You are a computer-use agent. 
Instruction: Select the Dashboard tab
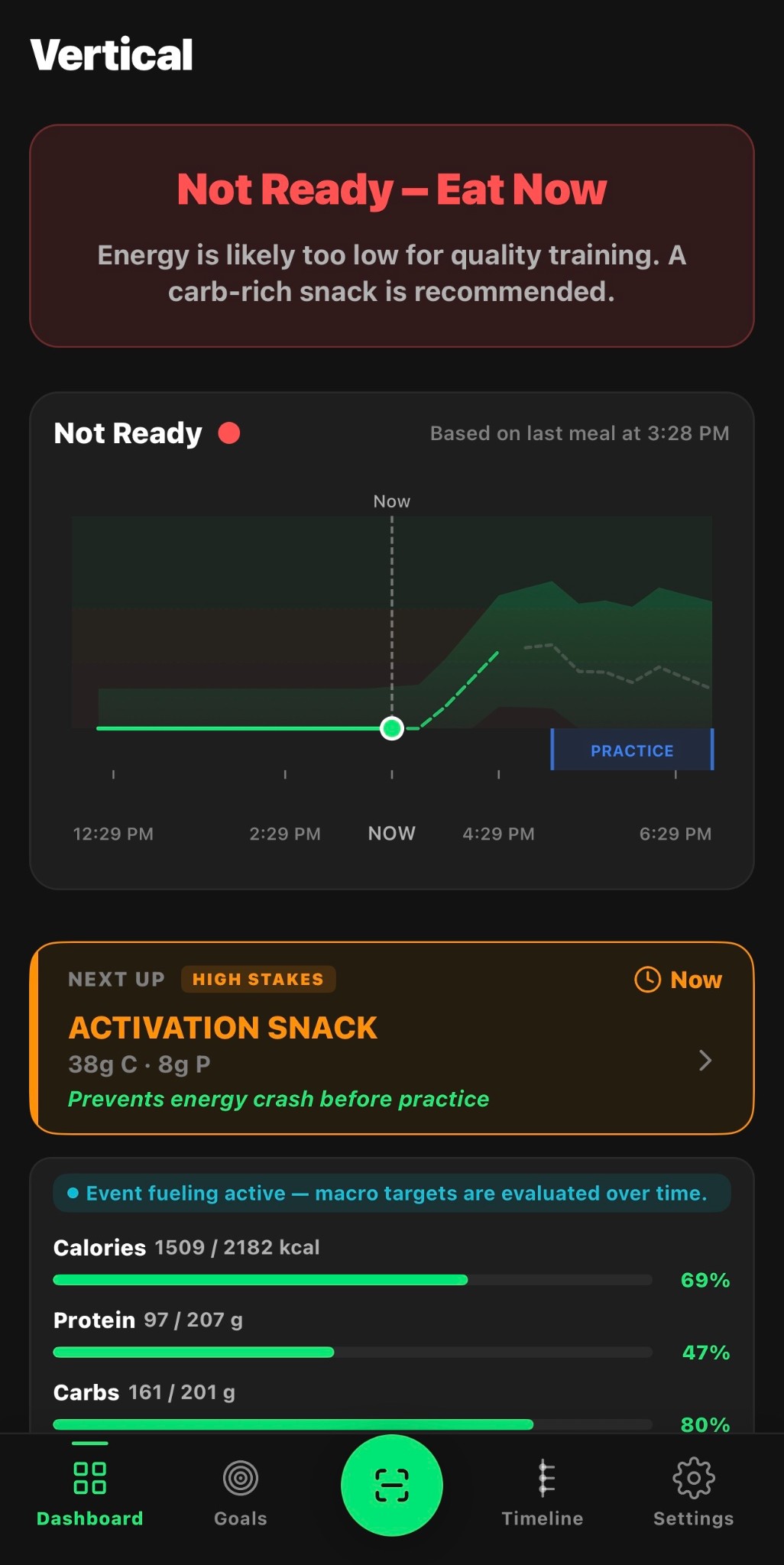click(x=90, y=1492)
